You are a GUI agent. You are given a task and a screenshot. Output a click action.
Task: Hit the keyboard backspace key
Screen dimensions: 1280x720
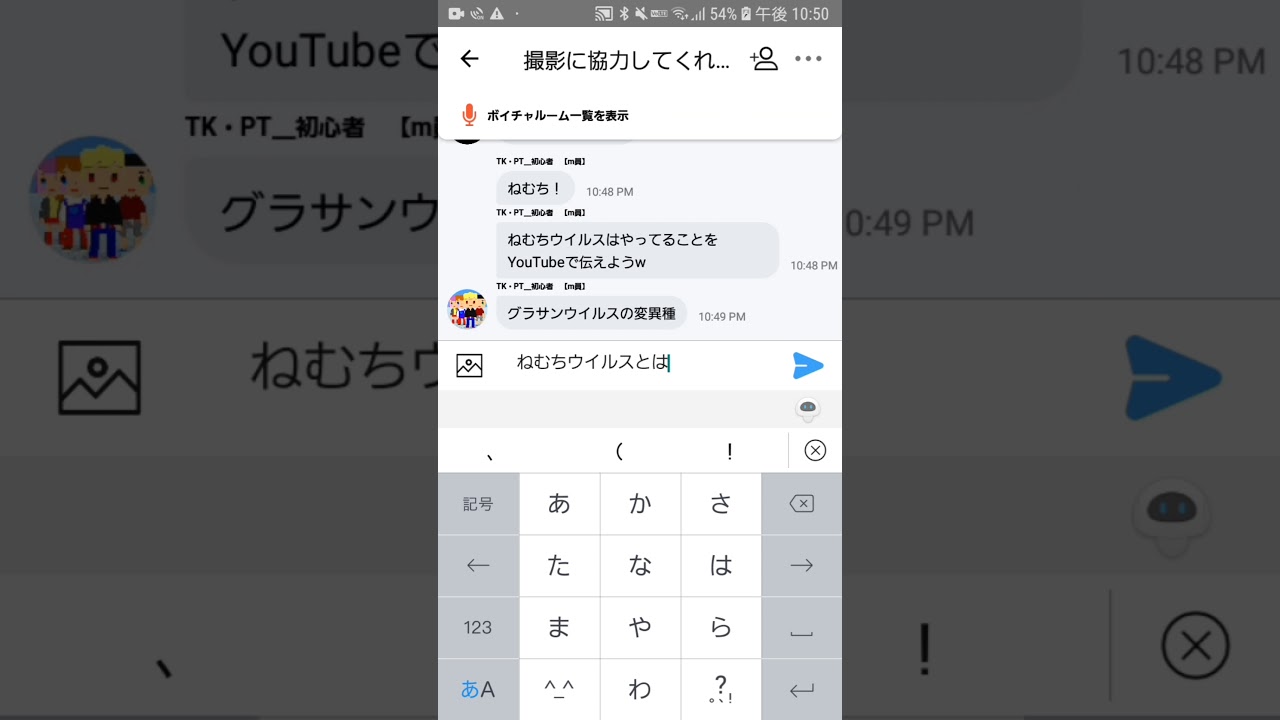coord(801,504)
